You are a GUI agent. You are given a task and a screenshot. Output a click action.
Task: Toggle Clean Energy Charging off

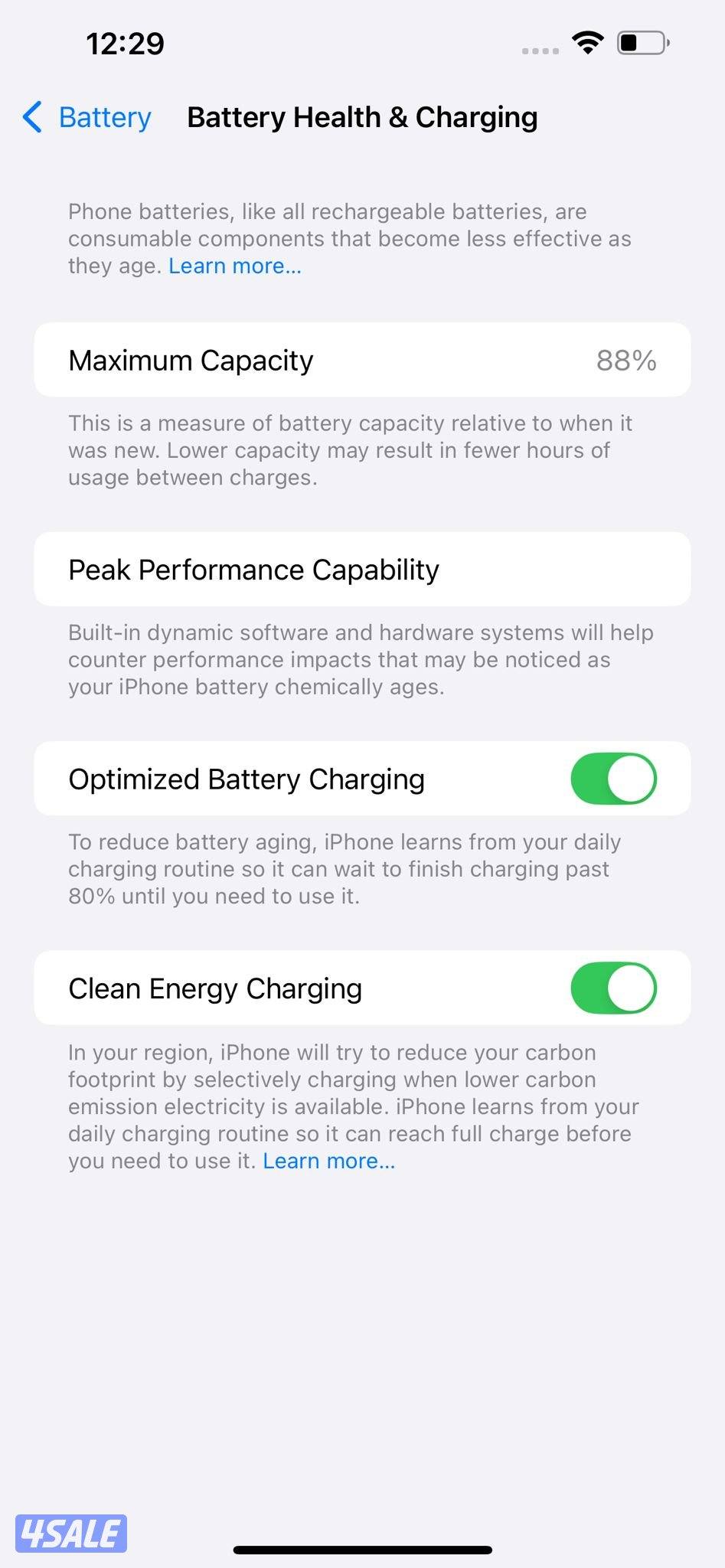click(613, 988)
